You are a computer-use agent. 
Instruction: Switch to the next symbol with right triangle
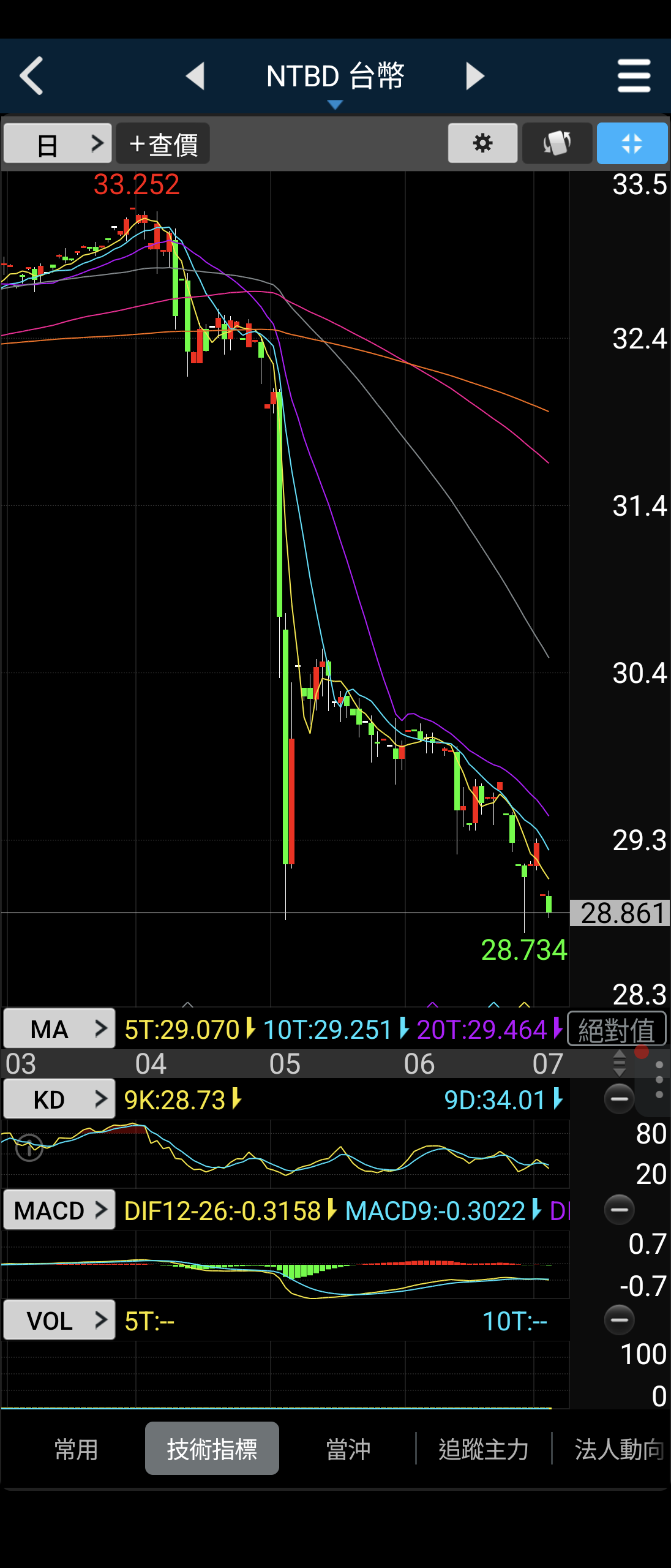click(x=474, y=76)
